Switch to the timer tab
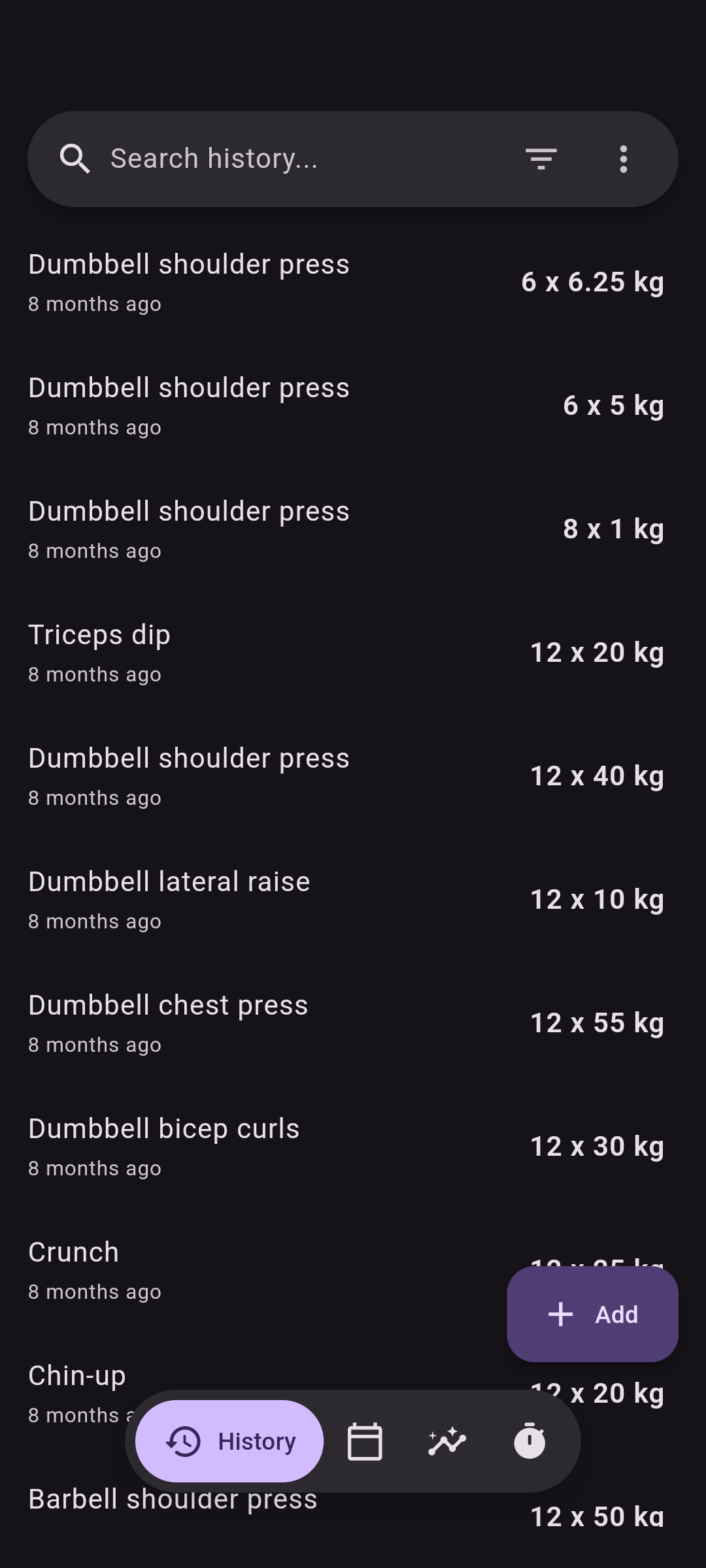This screenshot has width=706, height=1568. pyautogui.click(x=529, y=1441)
